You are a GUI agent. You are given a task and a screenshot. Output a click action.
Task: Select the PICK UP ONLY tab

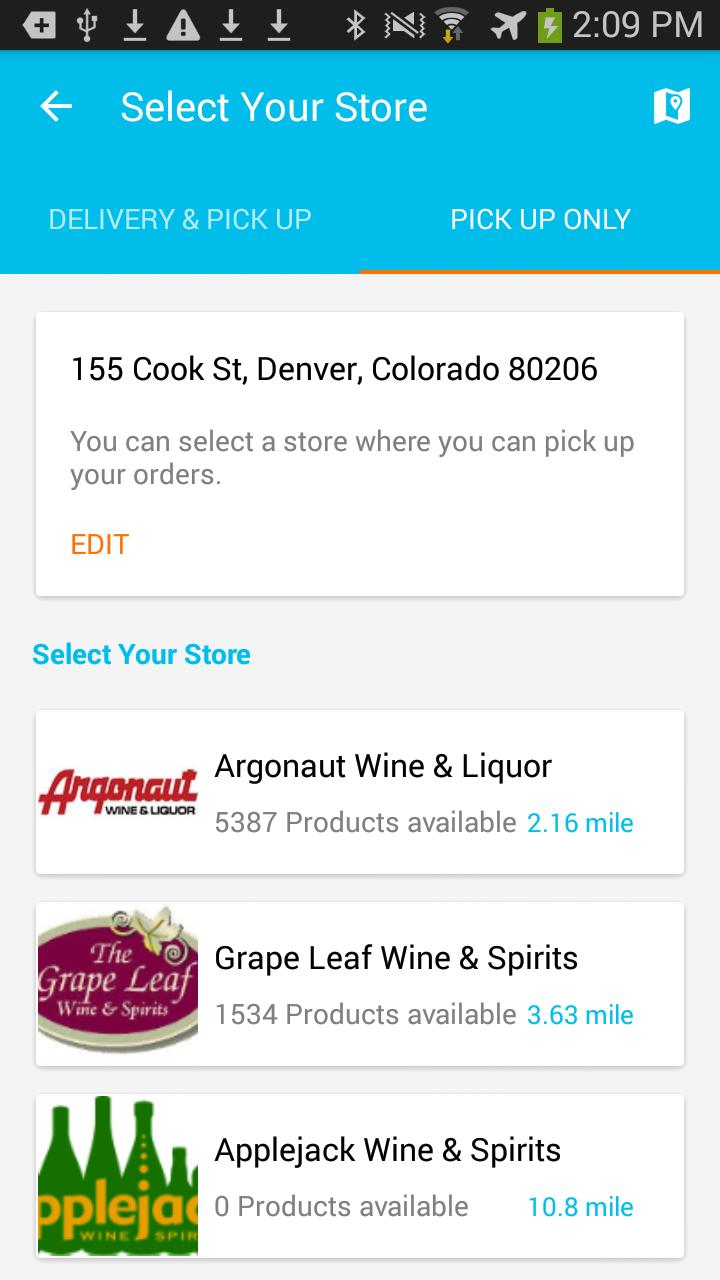[x=541, y=218]
